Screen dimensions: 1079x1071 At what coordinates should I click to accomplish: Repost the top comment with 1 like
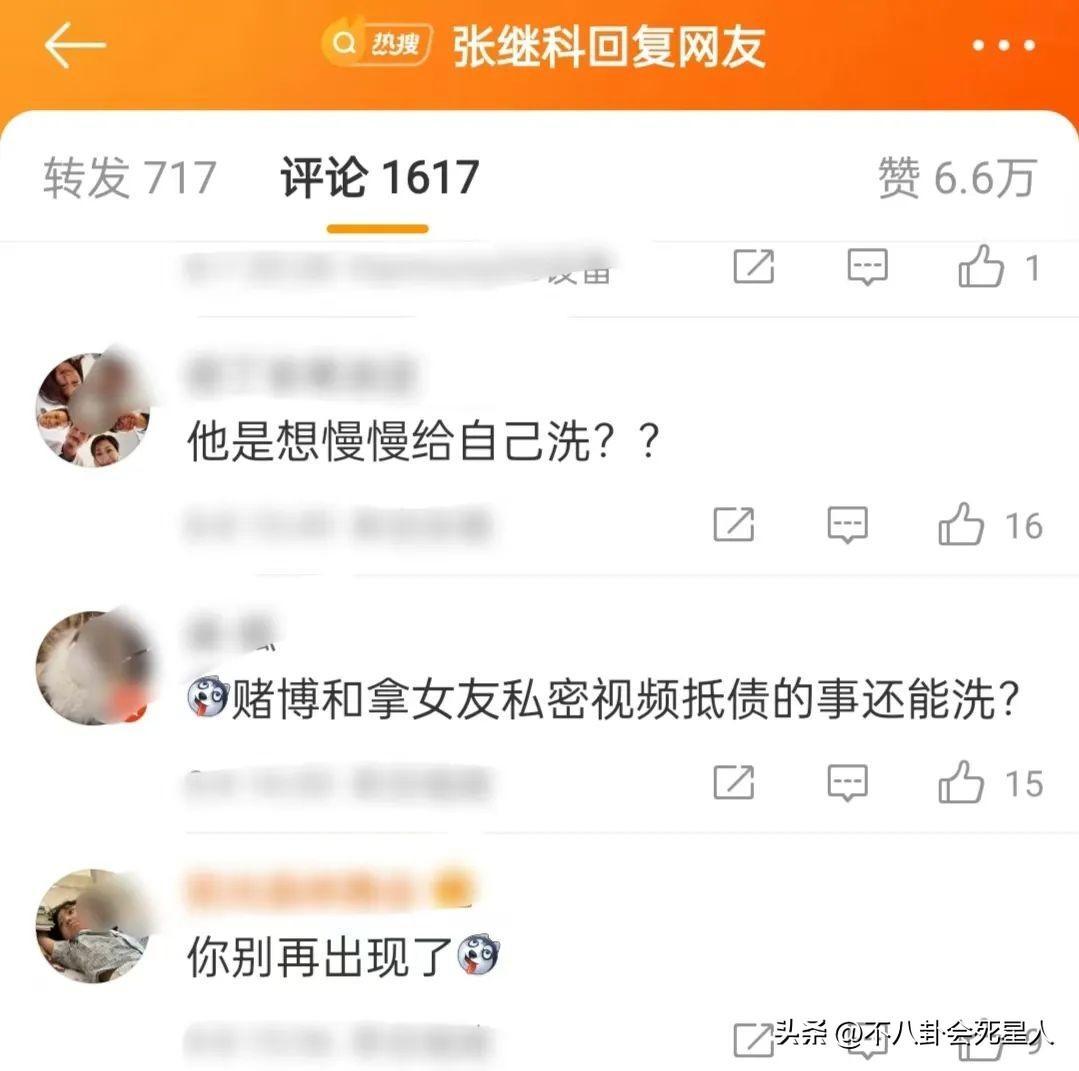tap(753, 267)
